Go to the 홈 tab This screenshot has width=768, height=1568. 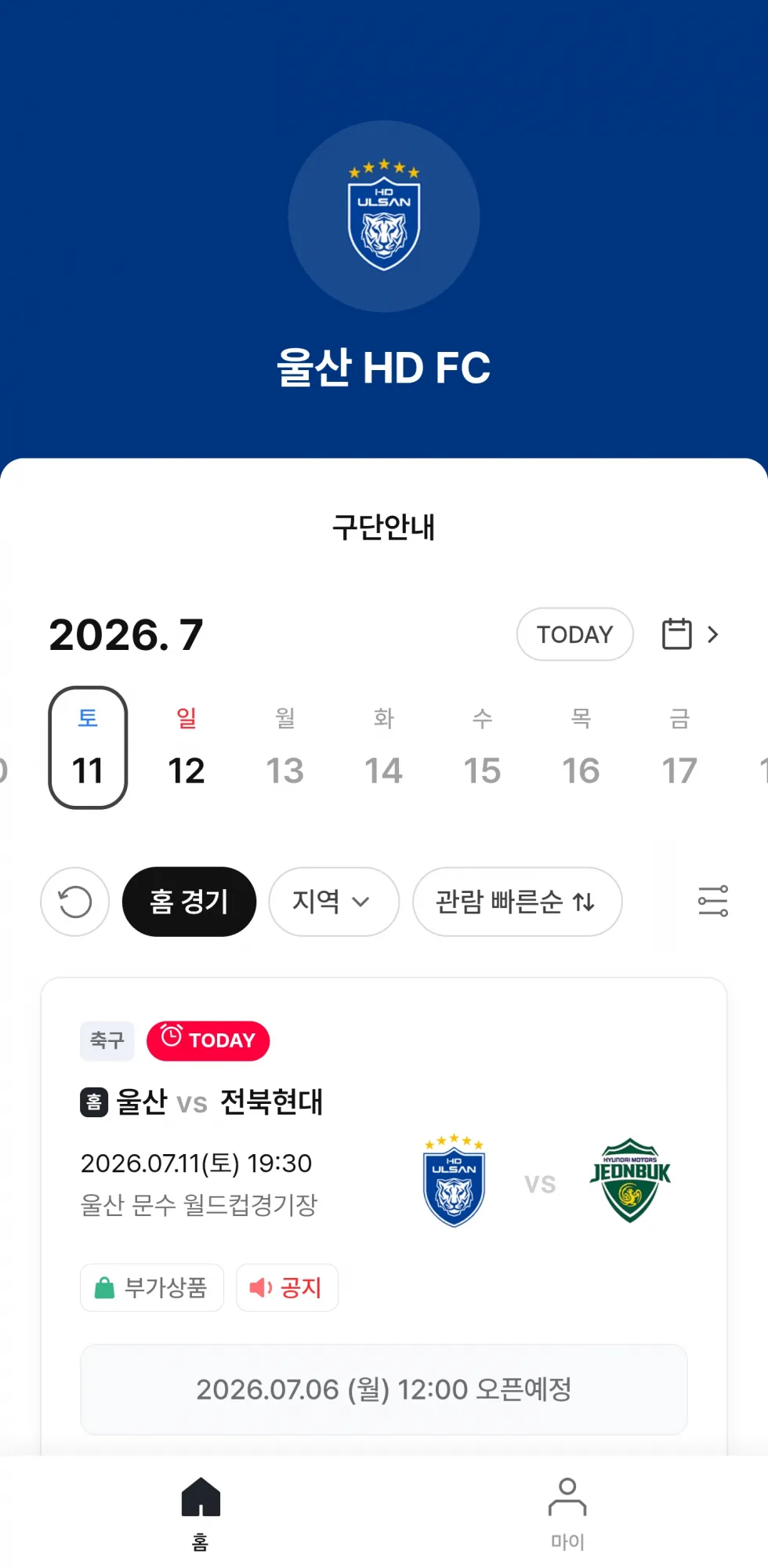[201, 1513]
